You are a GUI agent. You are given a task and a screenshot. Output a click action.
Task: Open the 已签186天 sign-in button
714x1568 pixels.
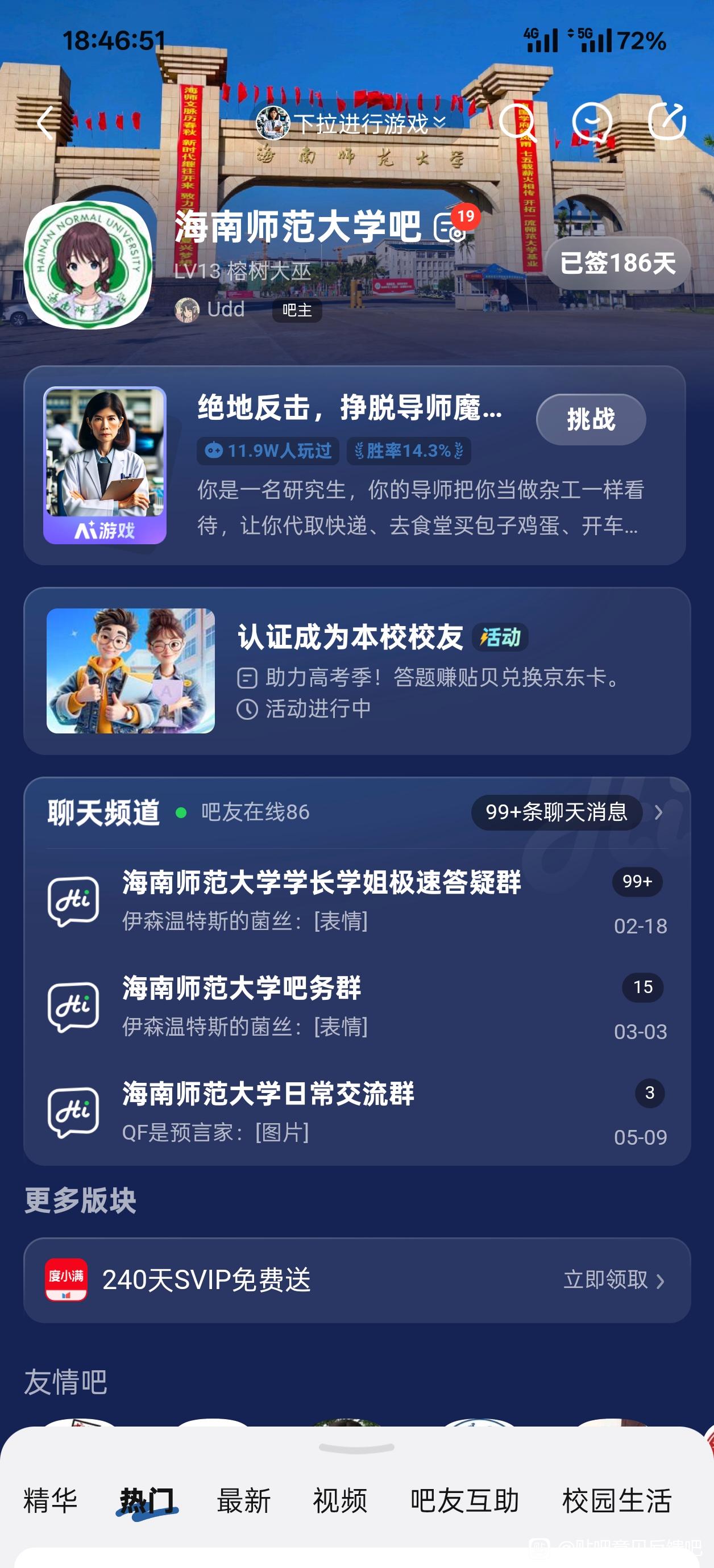point(617,263)
